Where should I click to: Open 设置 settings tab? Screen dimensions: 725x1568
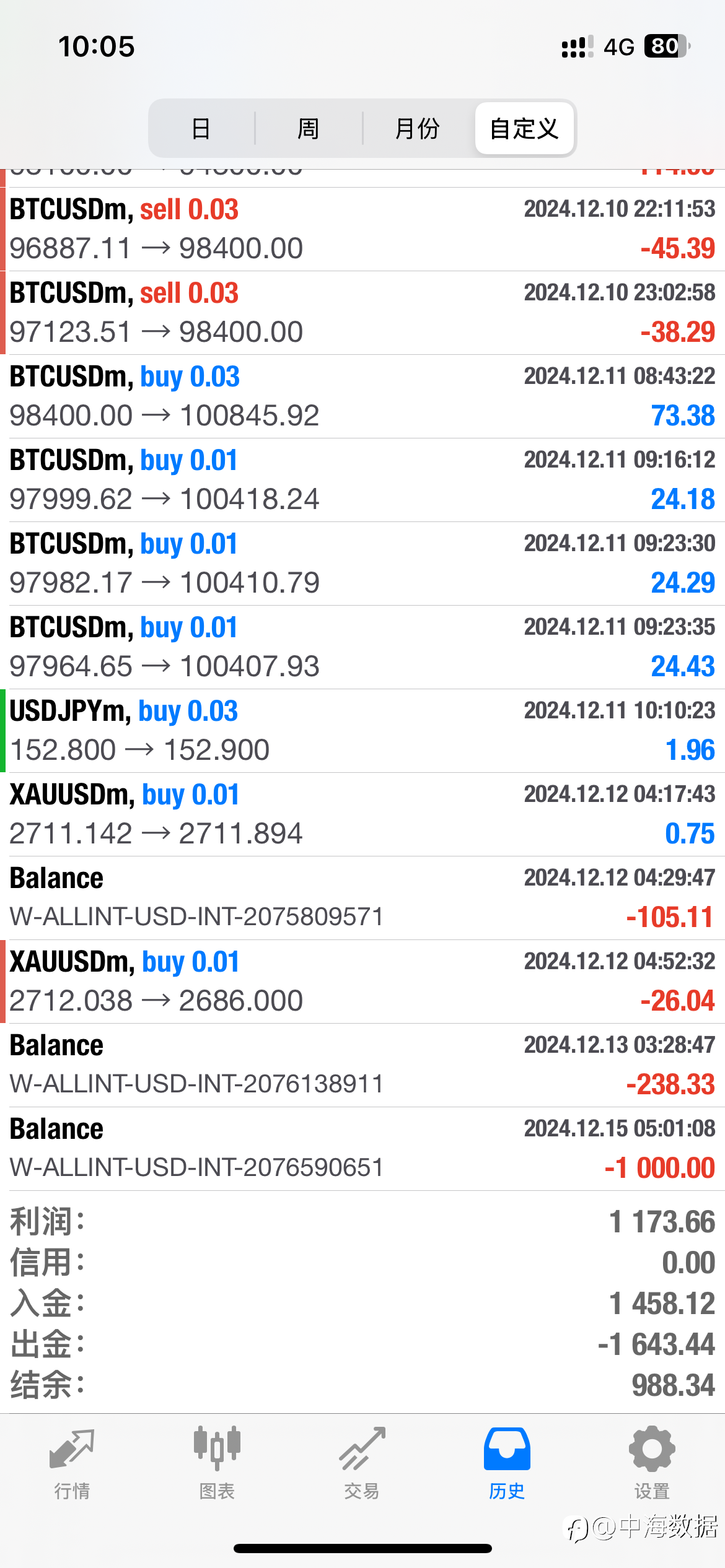click(x=652, y=1463)
